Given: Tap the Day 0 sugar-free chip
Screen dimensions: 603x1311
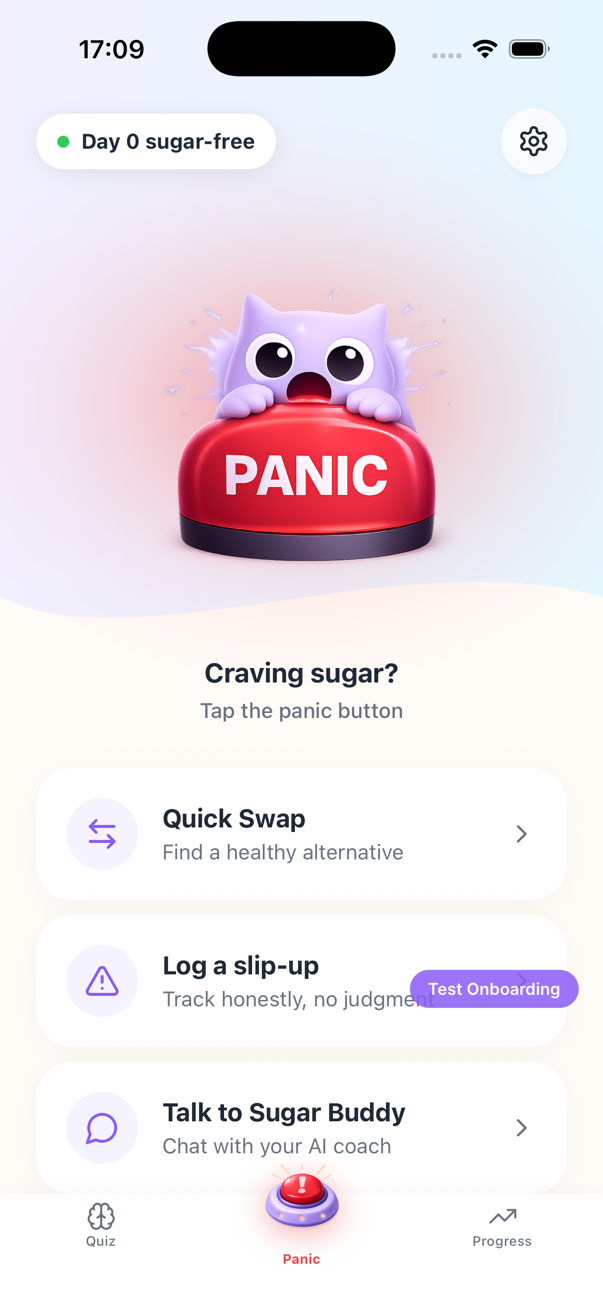Looking at the screenshot, I should coord(156,142).
